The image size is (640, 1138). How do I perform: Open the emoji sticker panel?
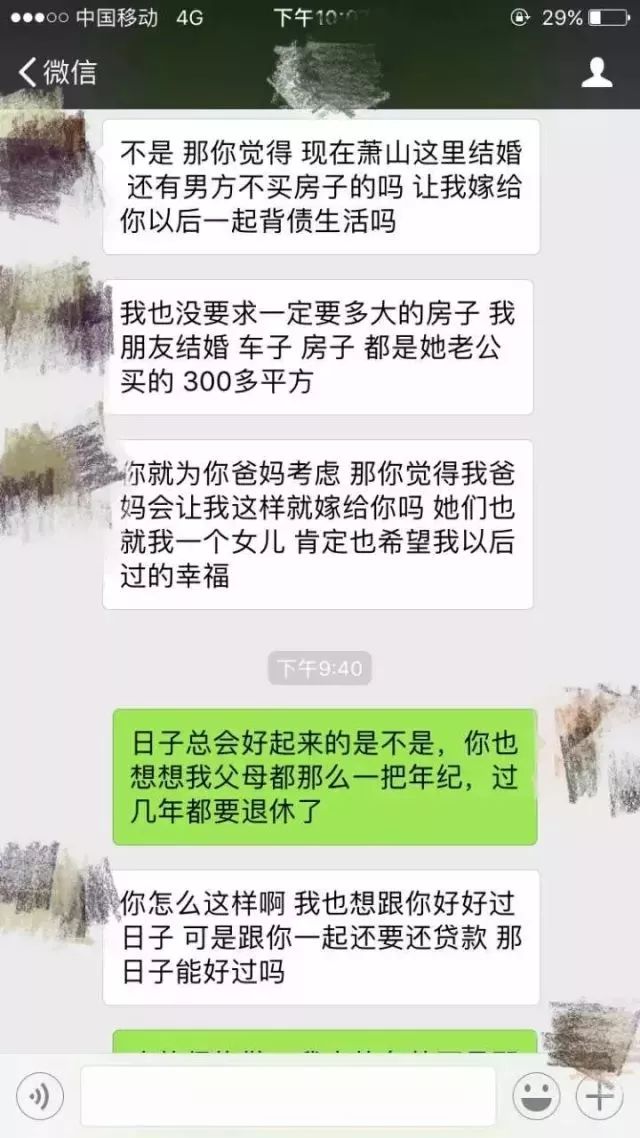(x=535, y=1097)
